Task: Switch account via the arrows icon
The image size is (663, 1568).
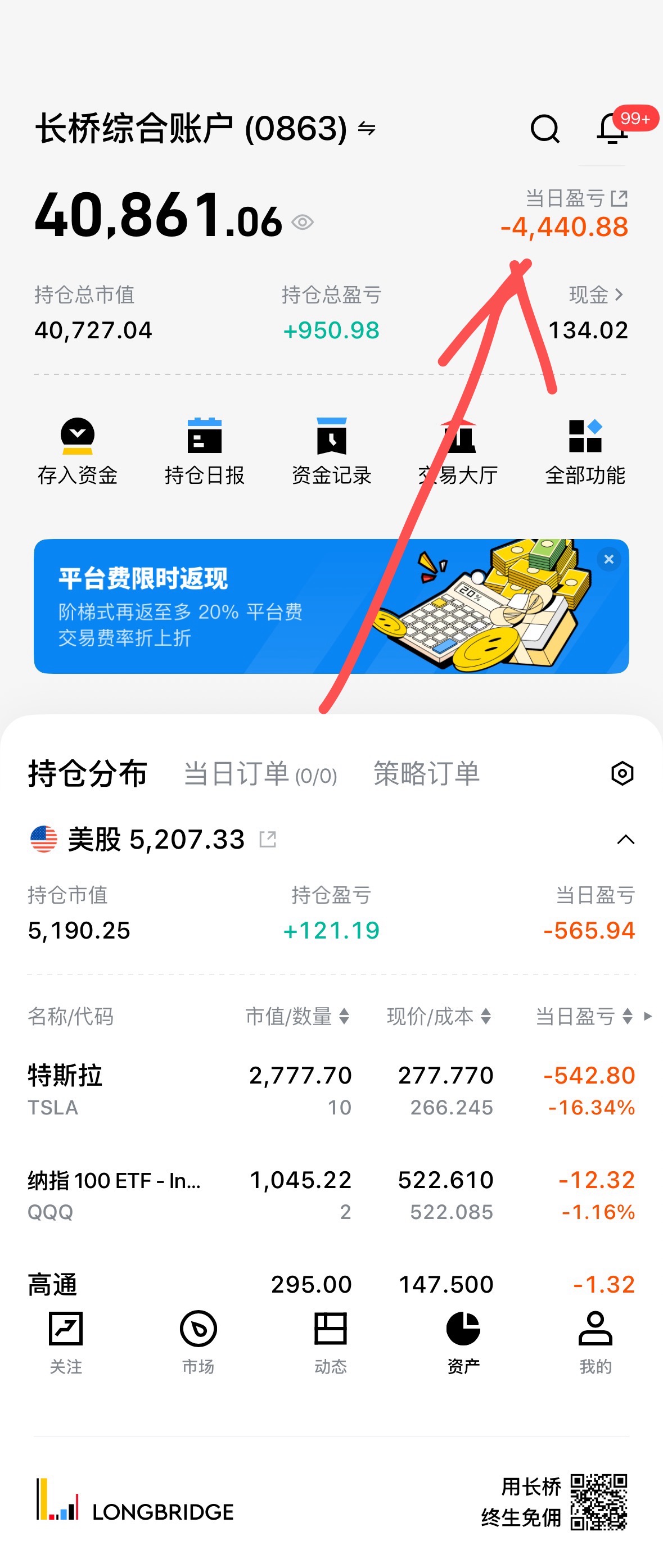Action: [367, 129]
